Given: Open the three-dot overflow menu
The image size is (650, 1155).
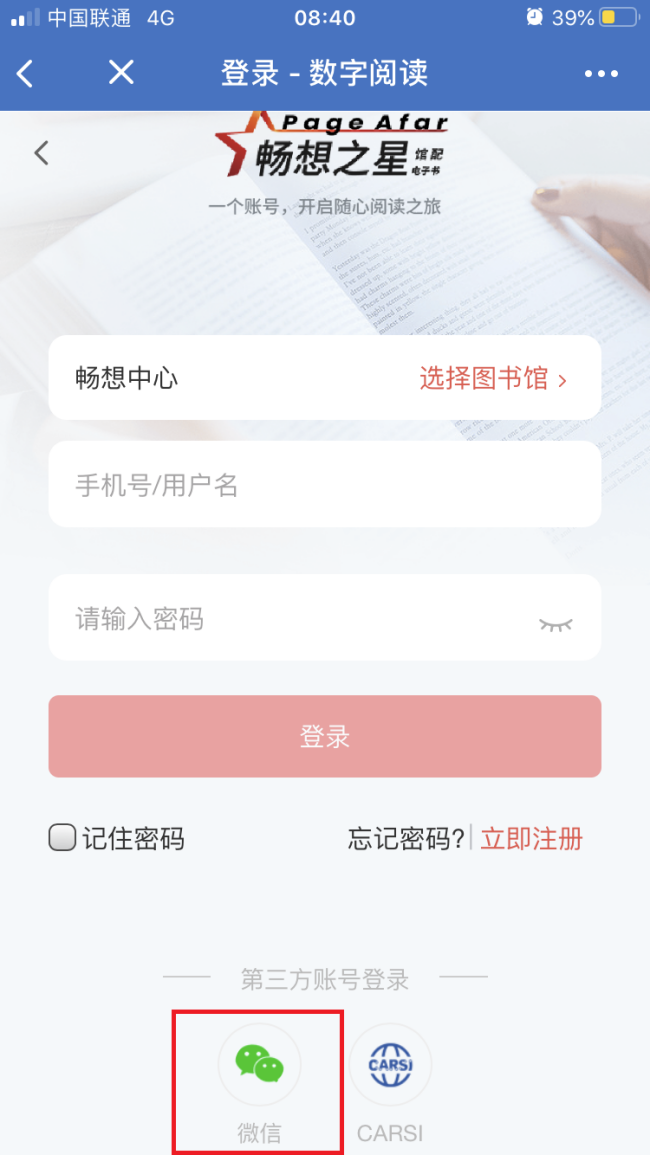Looking at the screenshot, I should [601, 73].
